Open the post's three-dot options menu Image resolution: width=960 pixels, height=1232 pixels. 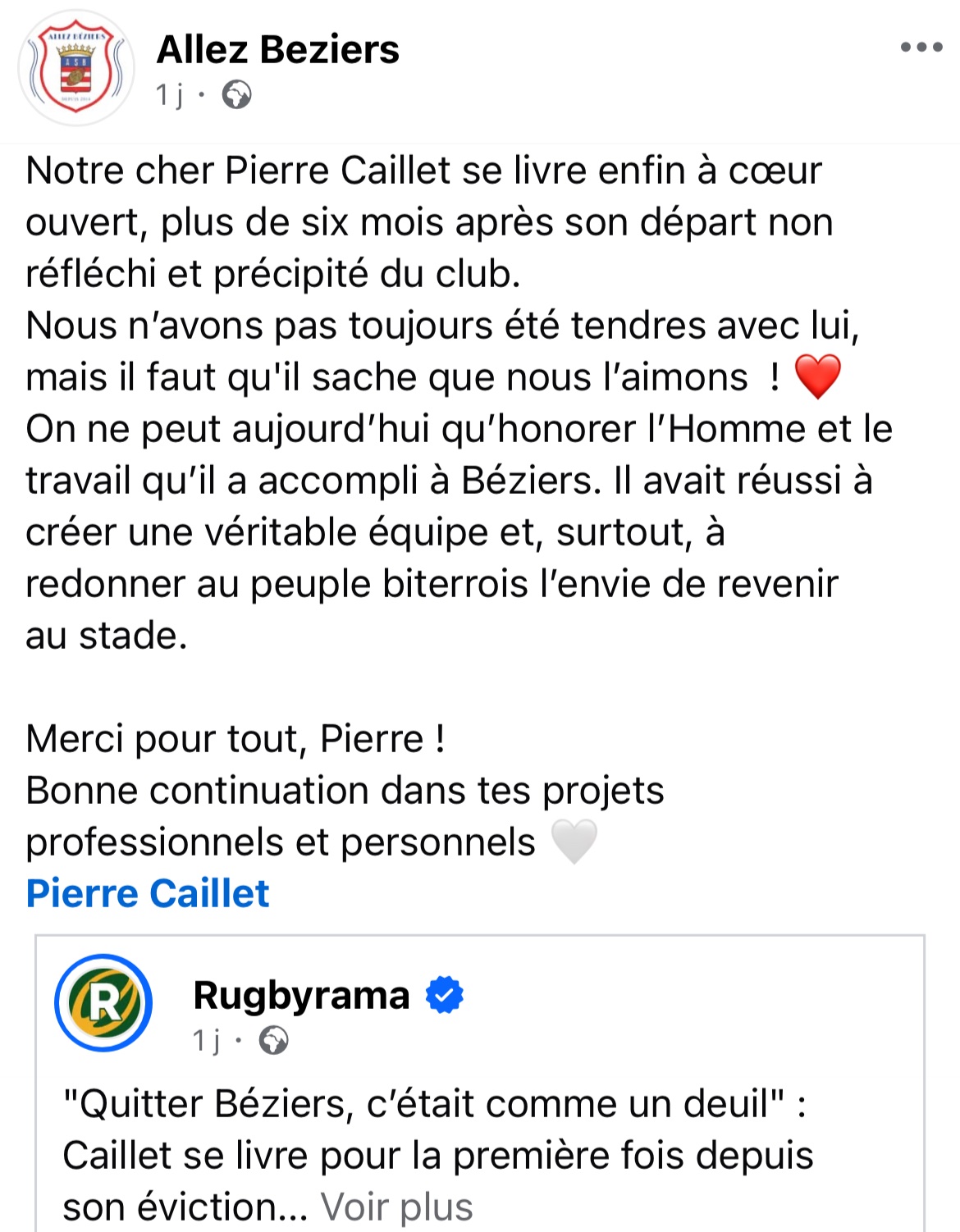pos(921,48)
